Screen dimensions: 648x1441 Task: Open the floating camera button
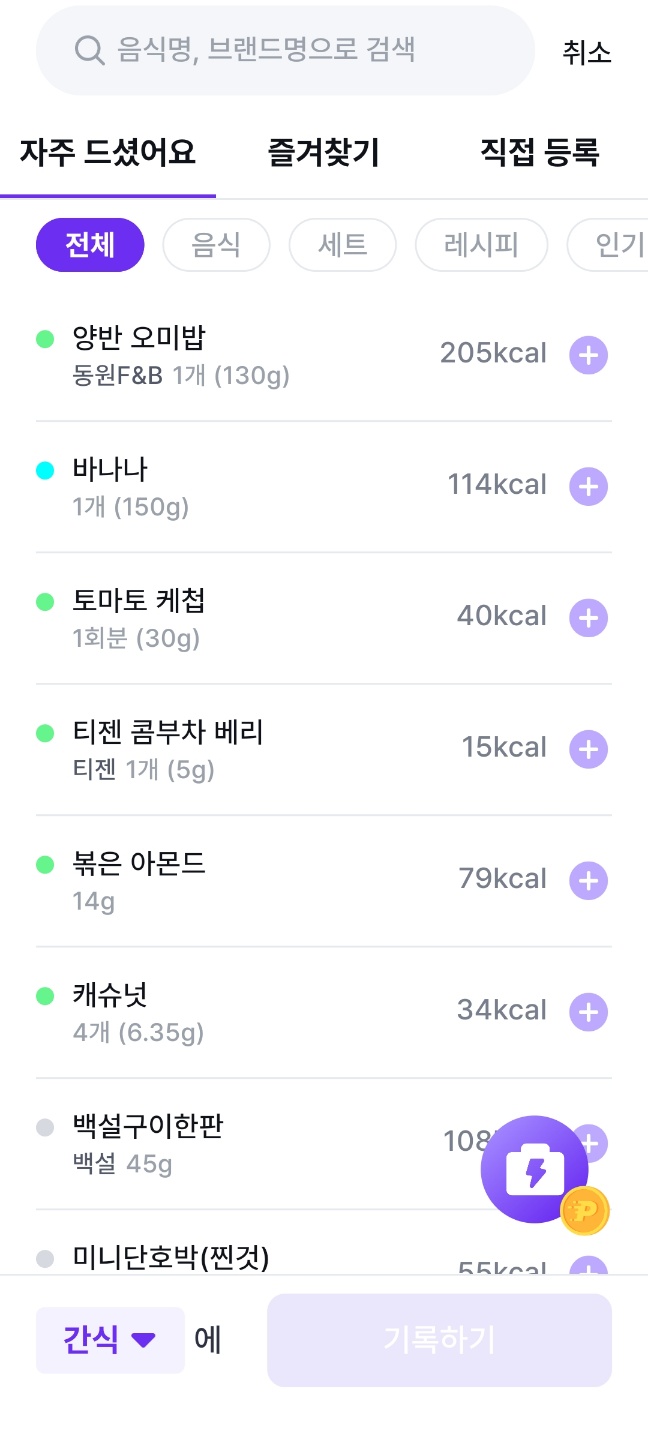[534, 1170]
